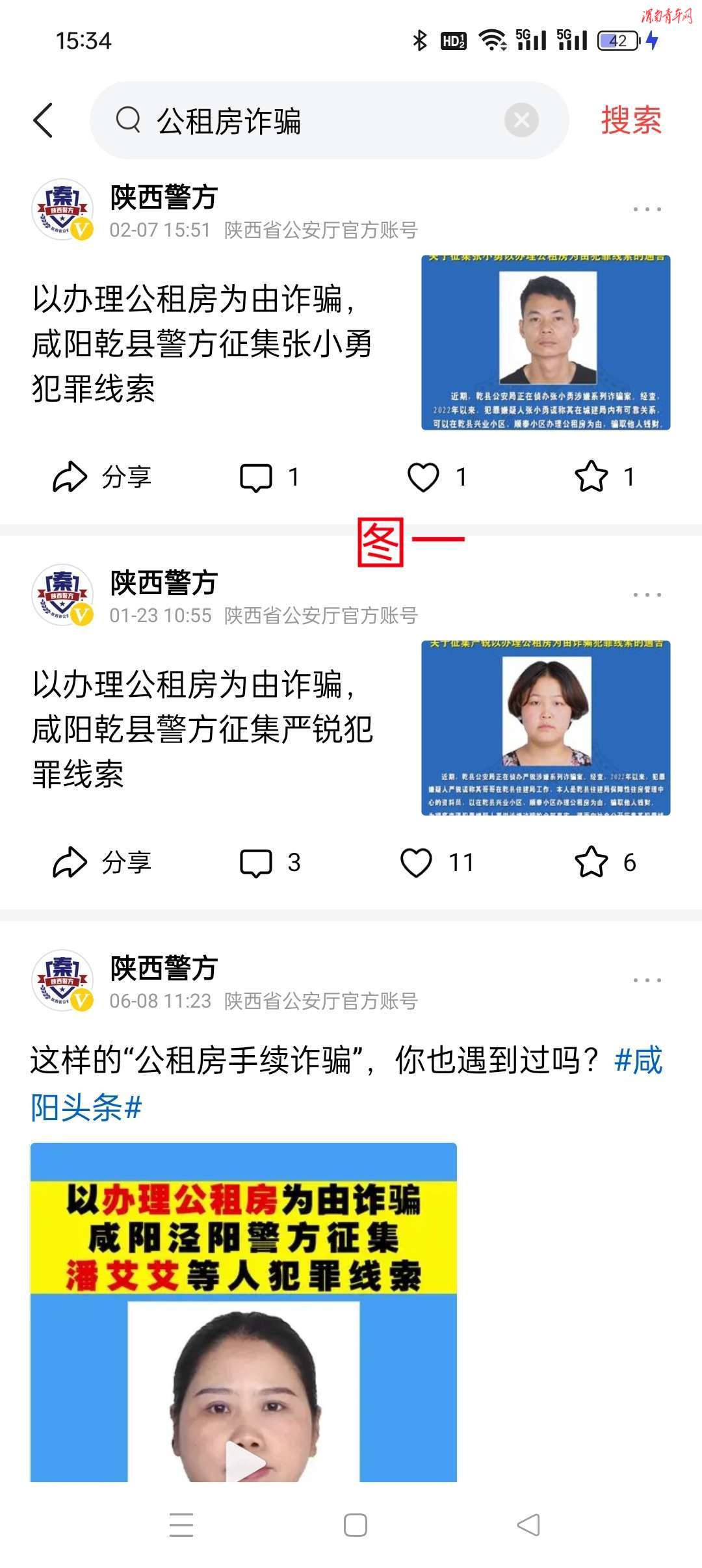Image resolution: width=702 pixels, height=1568 pixels.
Task: Open comments on the 严锐 post
Action: click(268, 863)
